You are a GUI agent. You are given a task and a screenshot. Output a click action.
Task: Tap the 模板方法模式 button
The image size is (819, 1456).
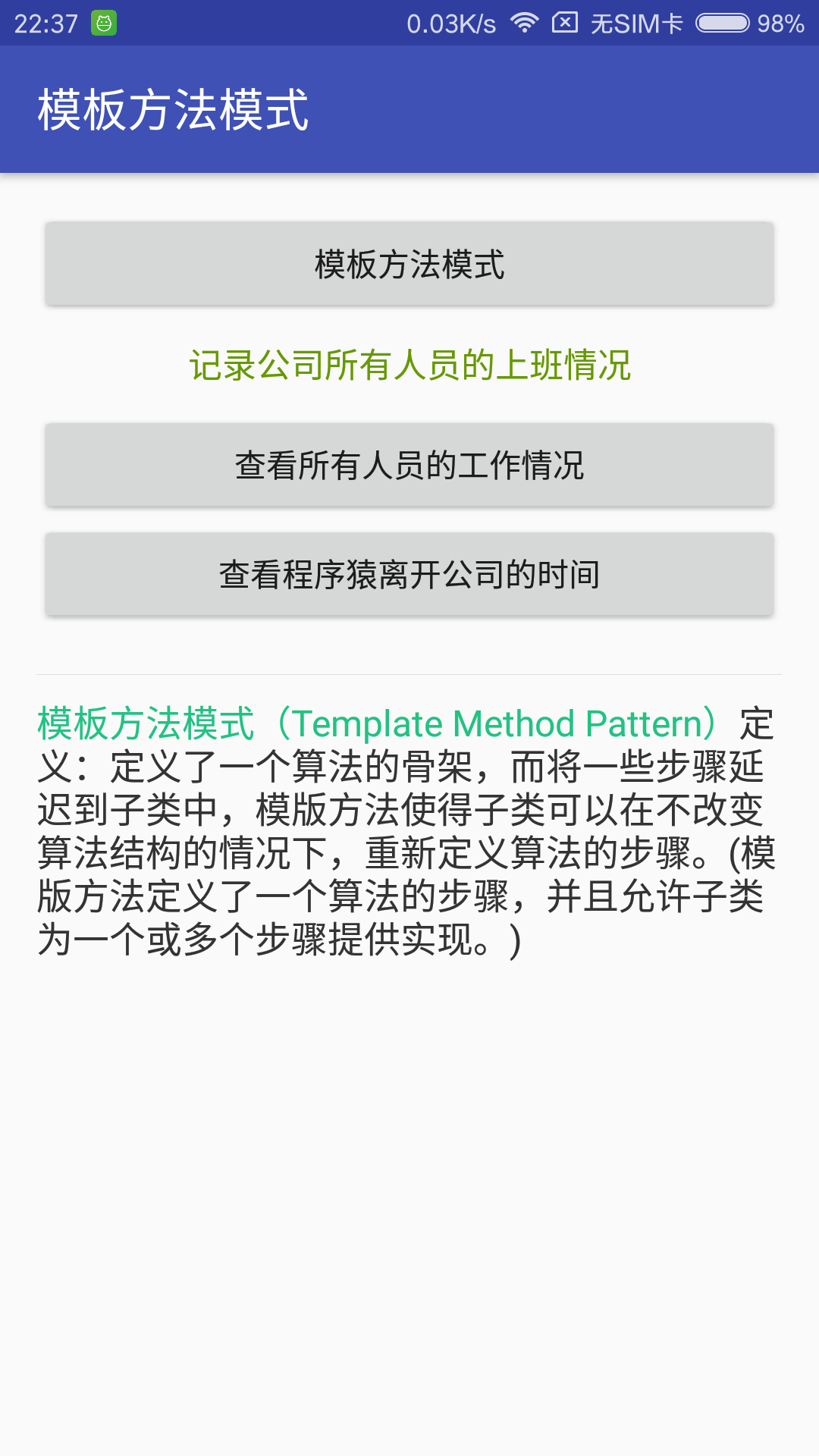point(409,265)
